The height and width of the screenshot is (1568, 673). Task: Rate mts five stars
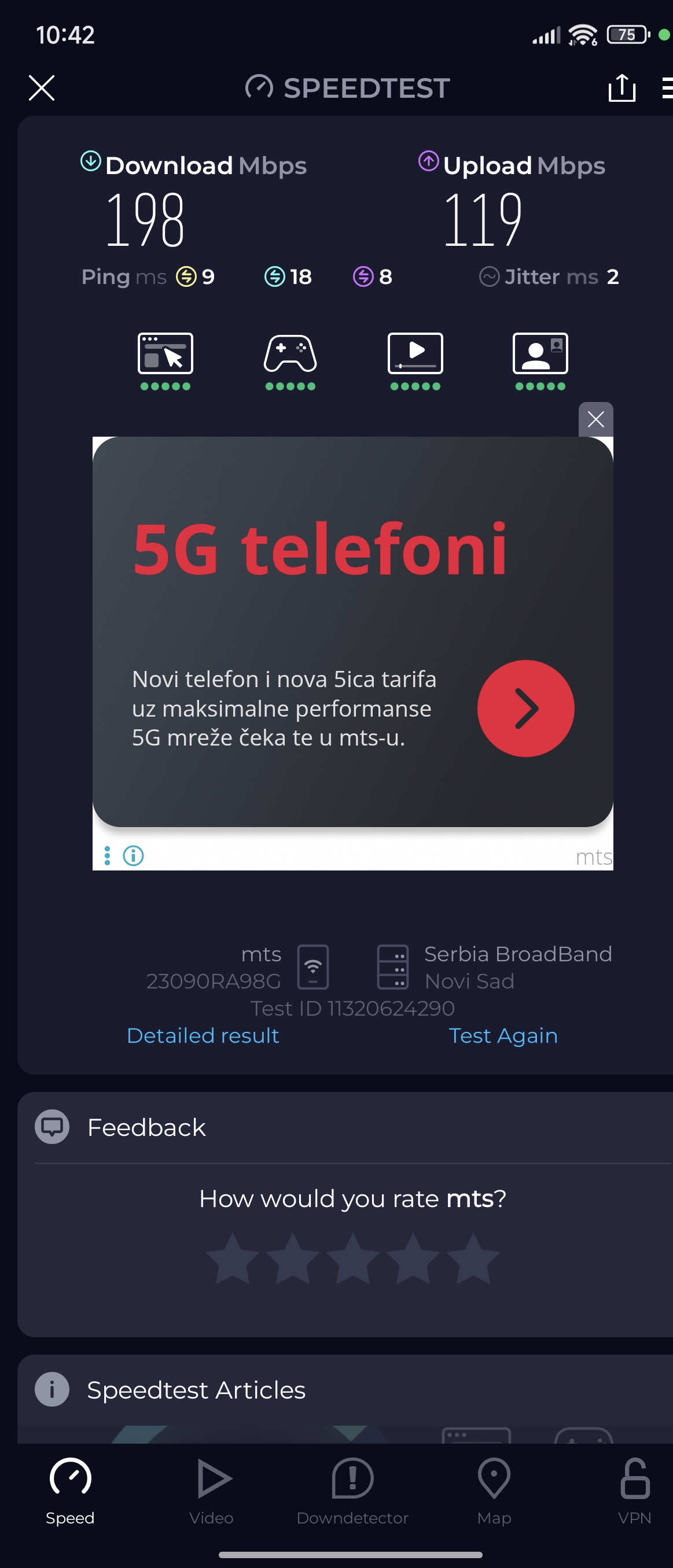pos(473,1259)
